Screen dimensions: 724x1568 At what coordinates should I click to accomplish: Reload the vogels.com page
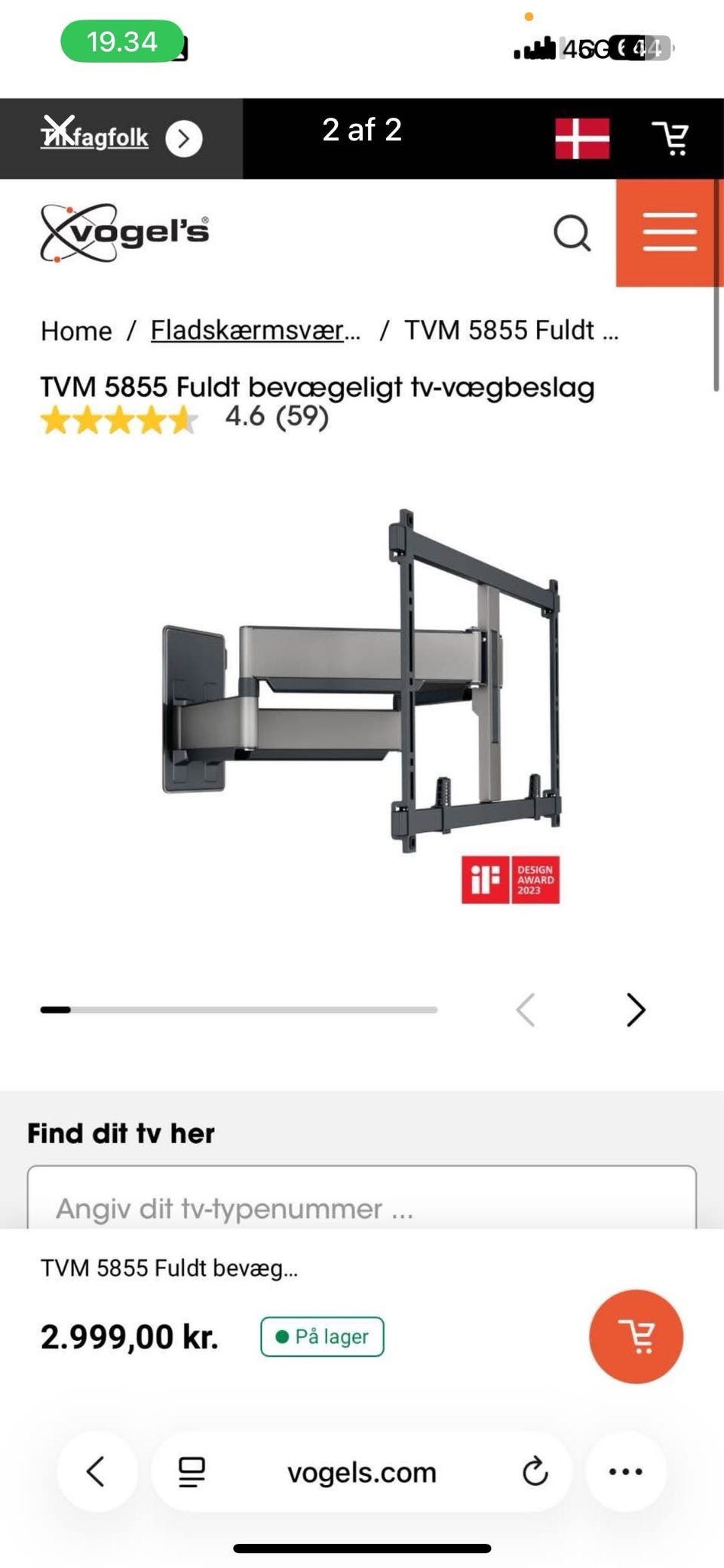(x=535, y=1471)
